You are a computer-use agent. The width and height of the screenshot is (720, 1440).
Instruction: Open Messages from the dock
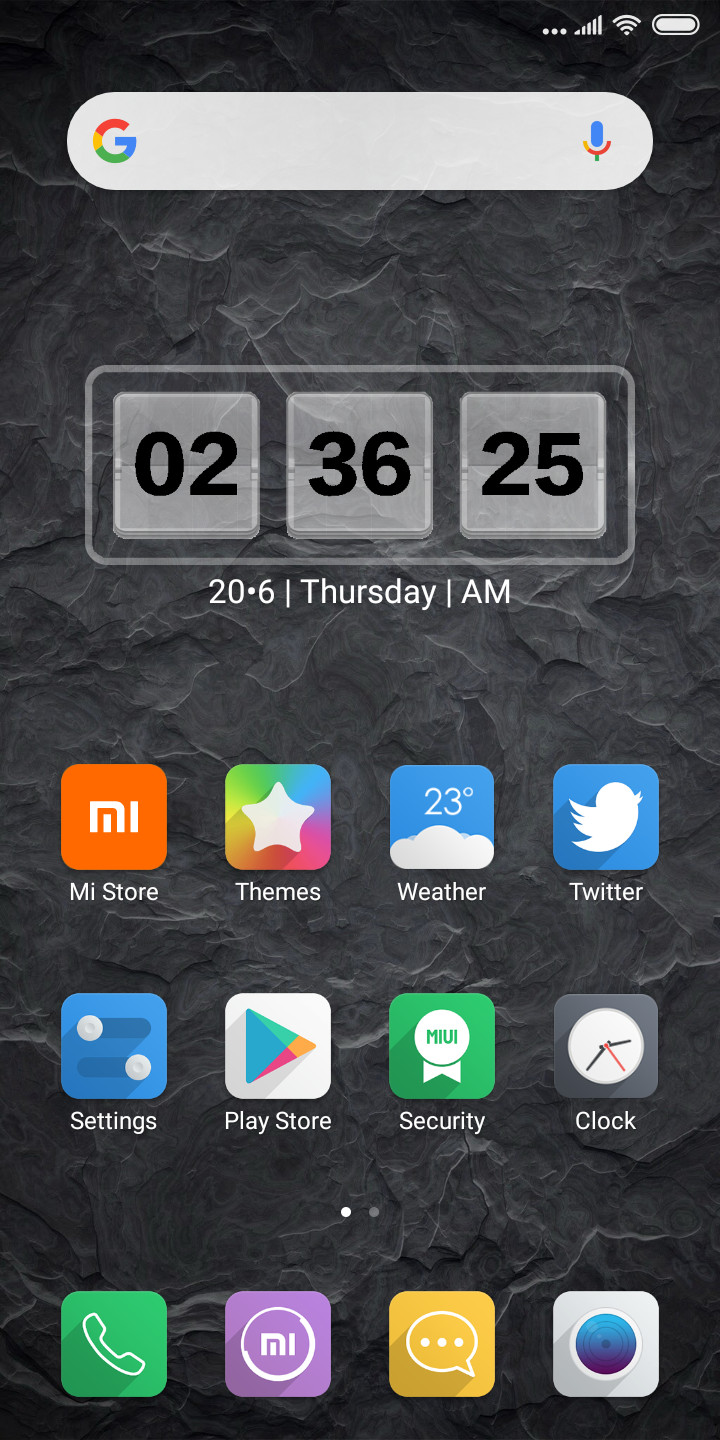click(x=442, y=1344)
